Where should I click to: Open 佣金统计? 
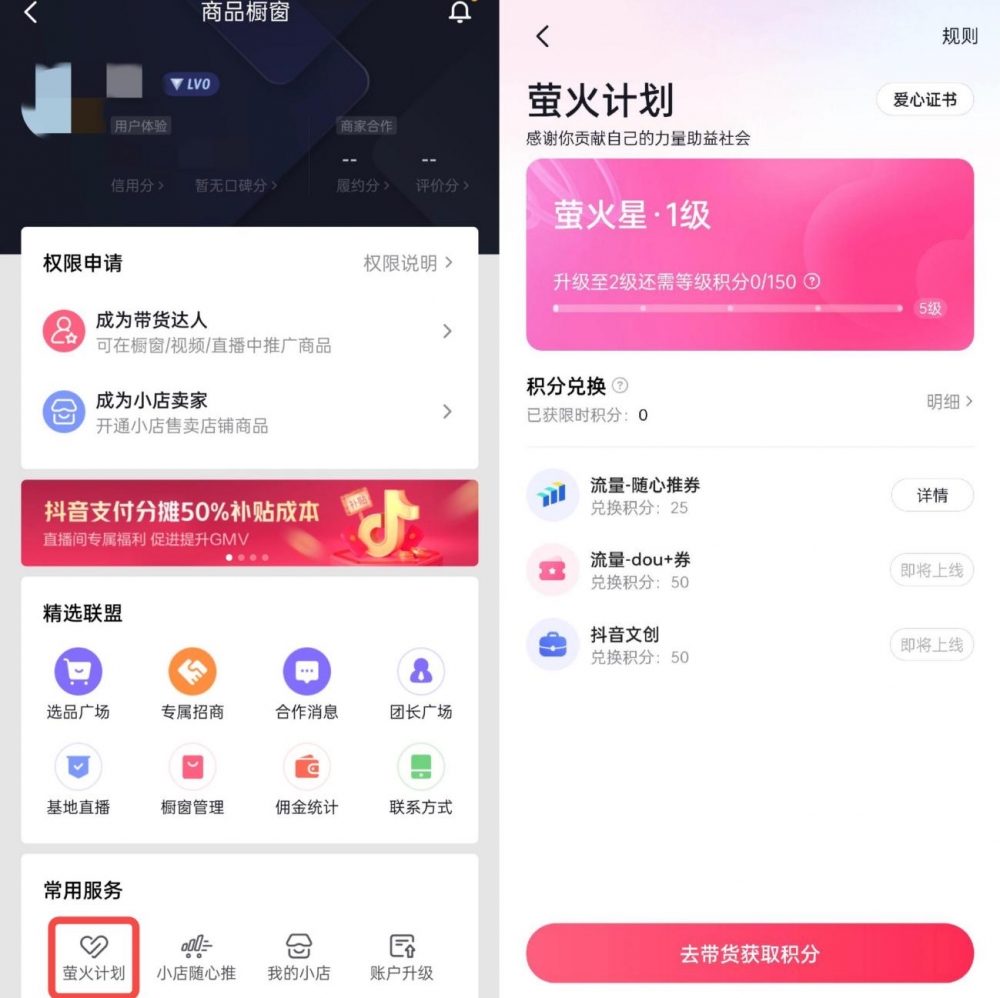tap(306, 781)
